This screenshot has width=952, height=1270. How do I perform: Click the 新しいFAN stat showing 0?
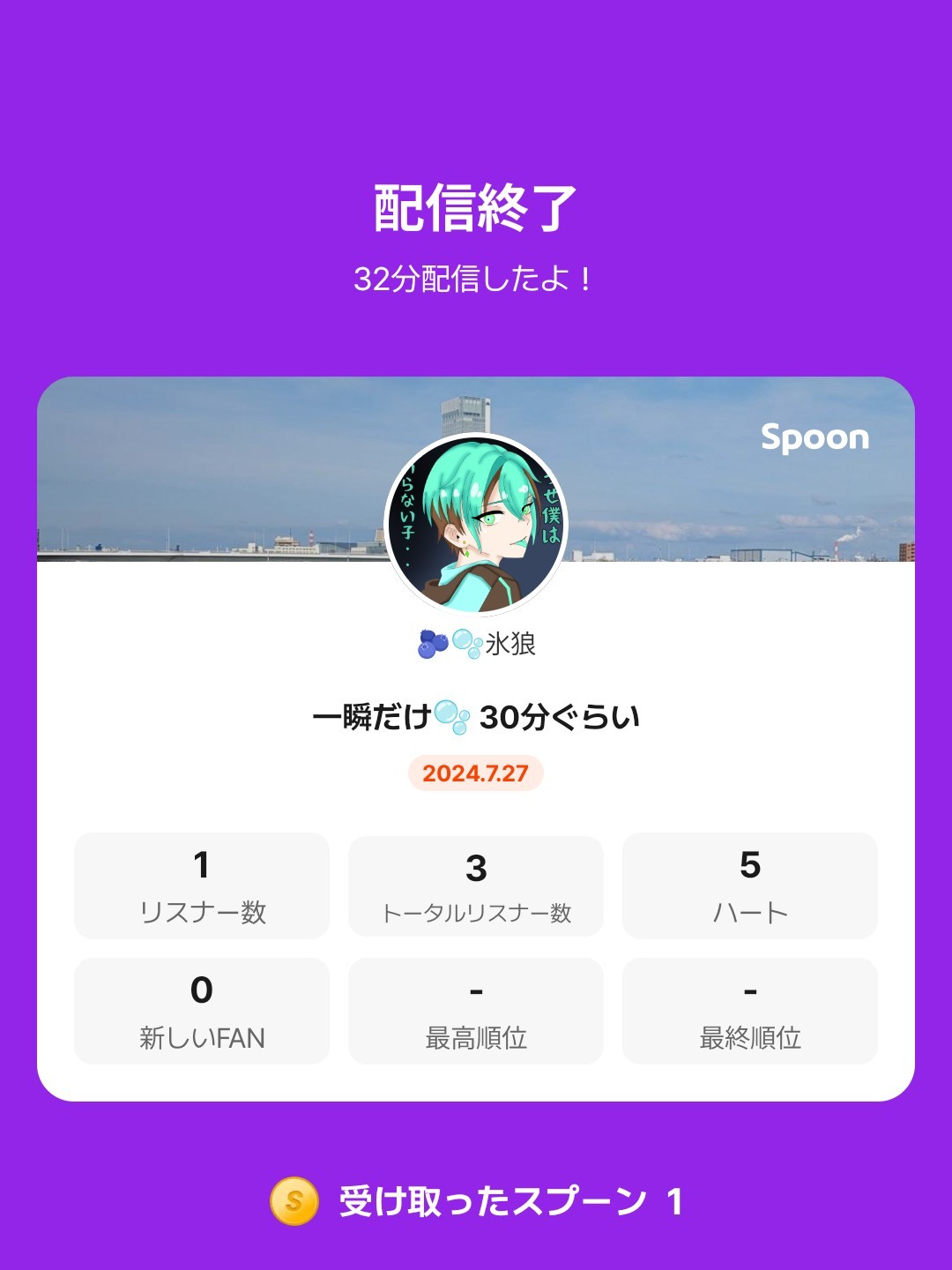[x=201, y=1008]
